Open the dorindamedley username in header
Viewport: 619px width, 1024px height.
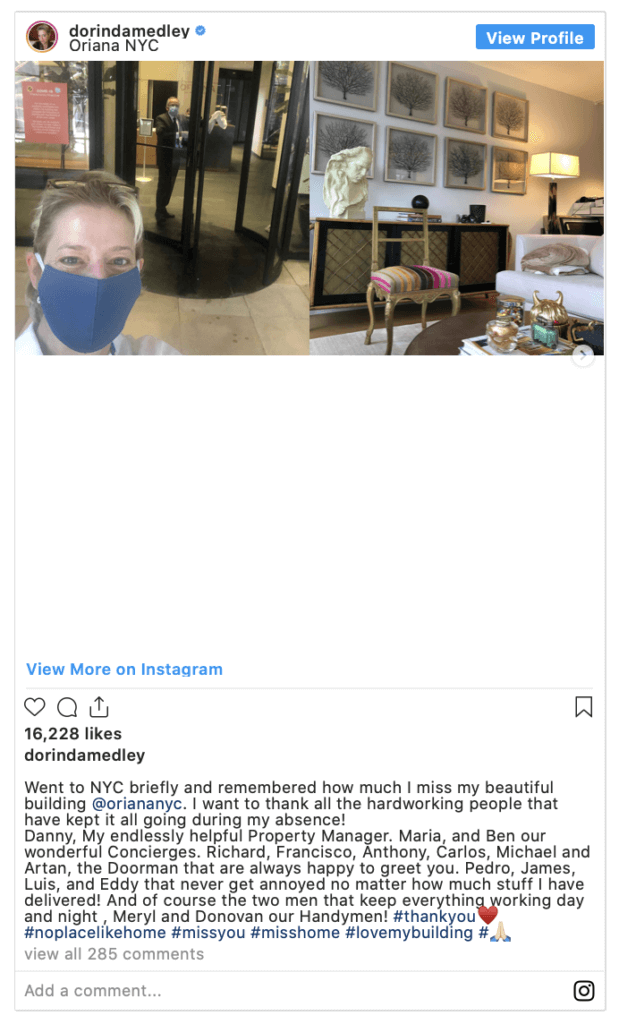pyautogui.click(x=129, y=30)
